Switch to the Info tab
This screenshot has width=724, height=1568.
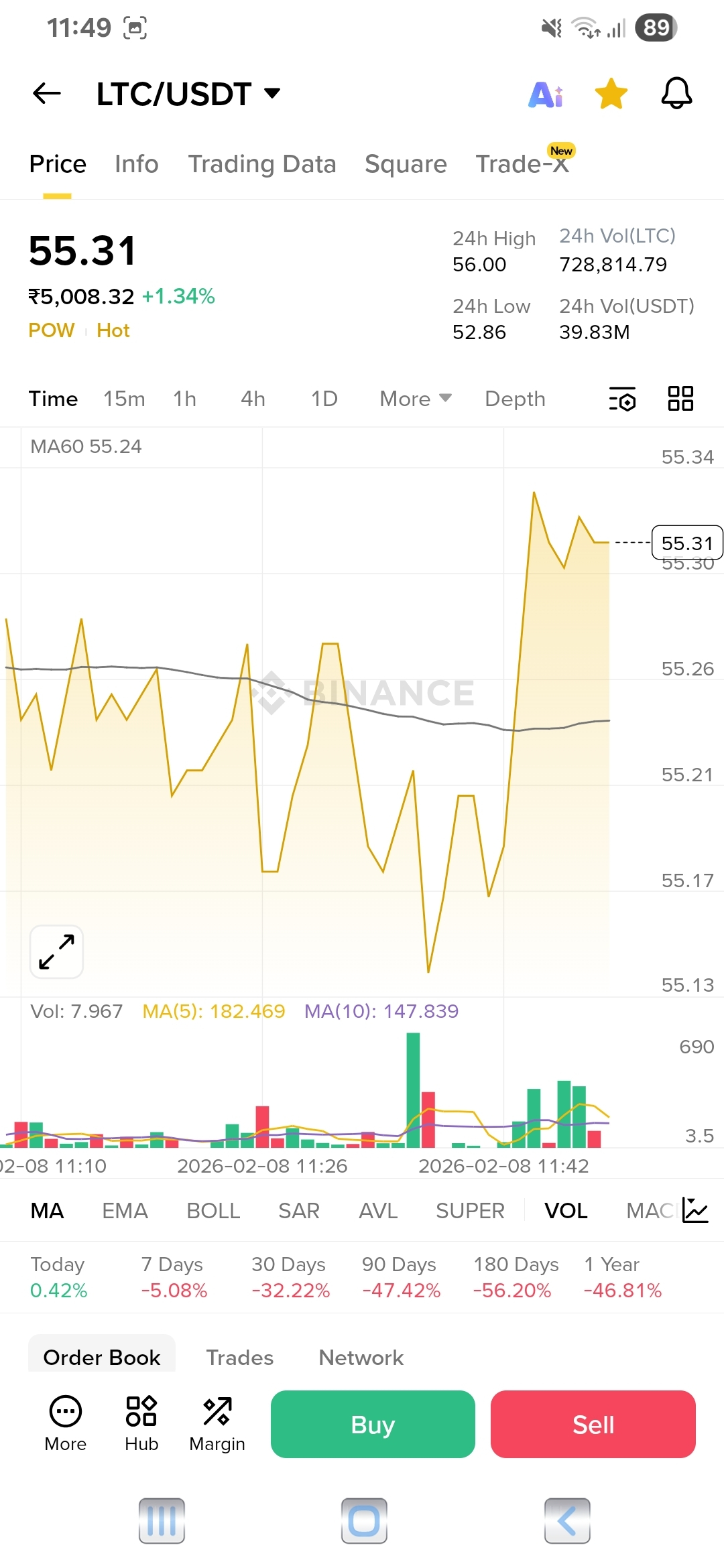click(x=136, y=164)
